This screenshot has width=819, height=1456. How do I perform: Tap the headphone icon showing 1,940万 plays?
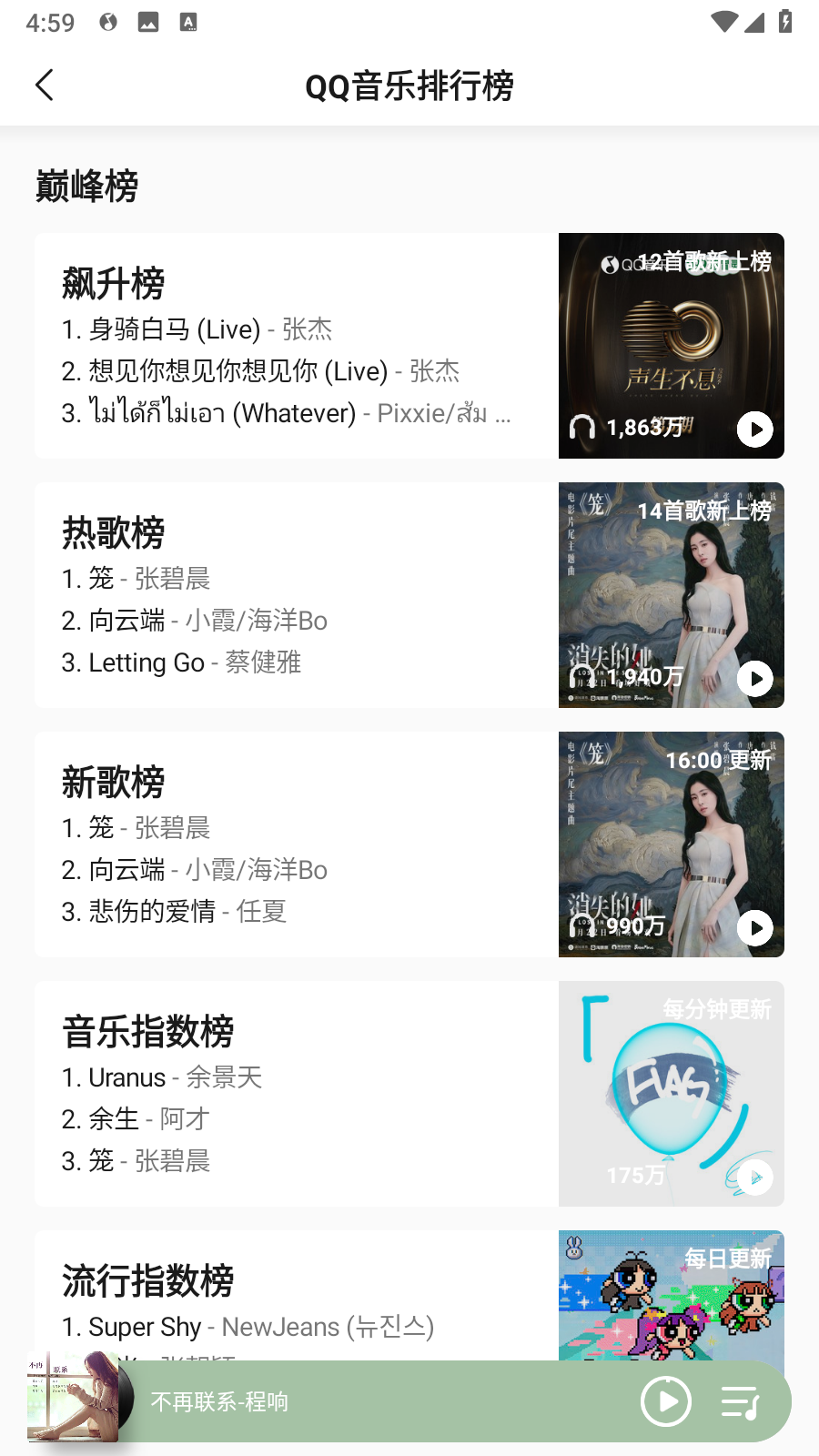pyautogui.click(x=583, y=676)
